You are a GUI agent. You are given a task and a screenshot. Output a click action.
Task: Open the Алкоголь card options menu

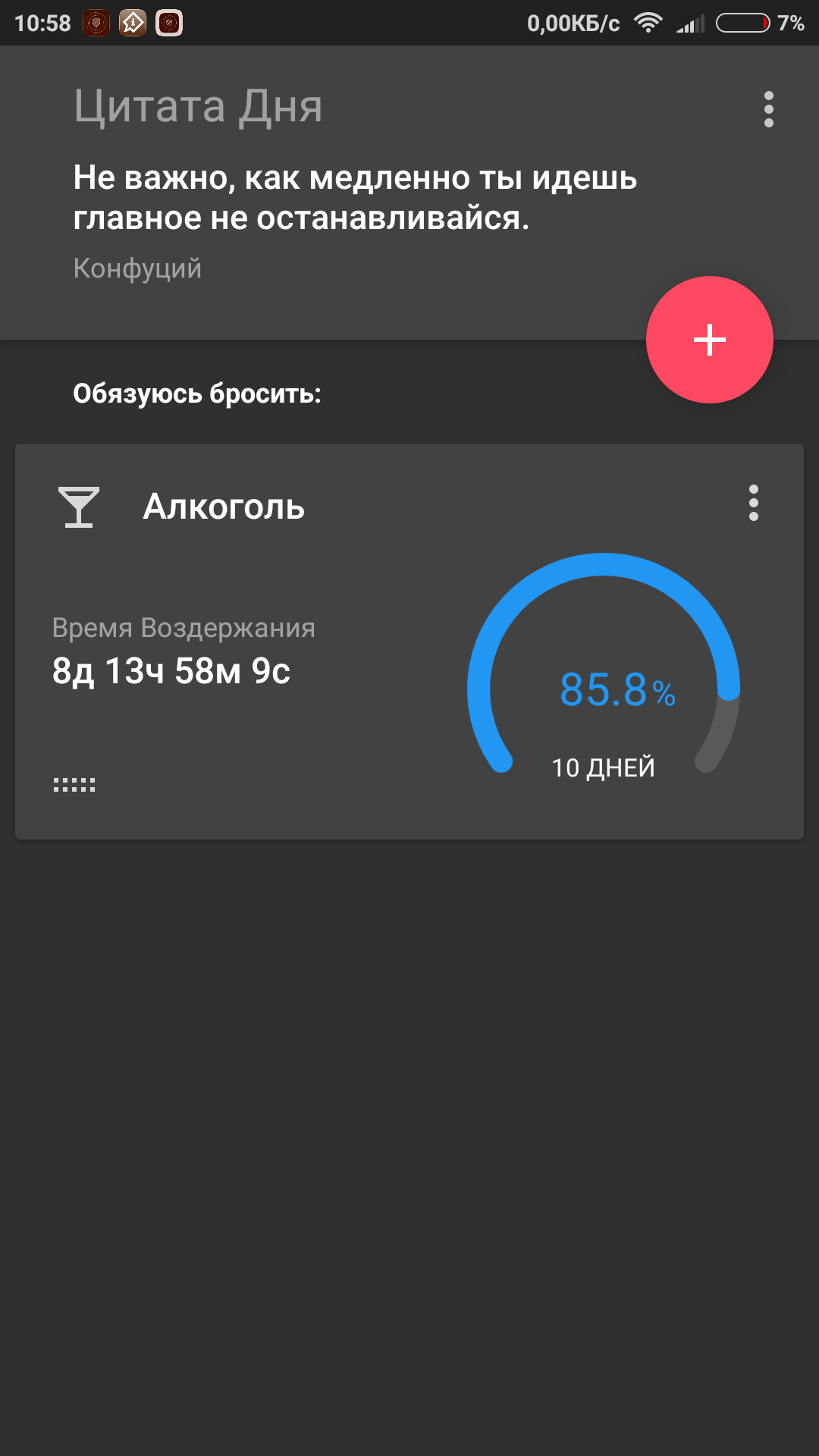(x=753, y=504)
